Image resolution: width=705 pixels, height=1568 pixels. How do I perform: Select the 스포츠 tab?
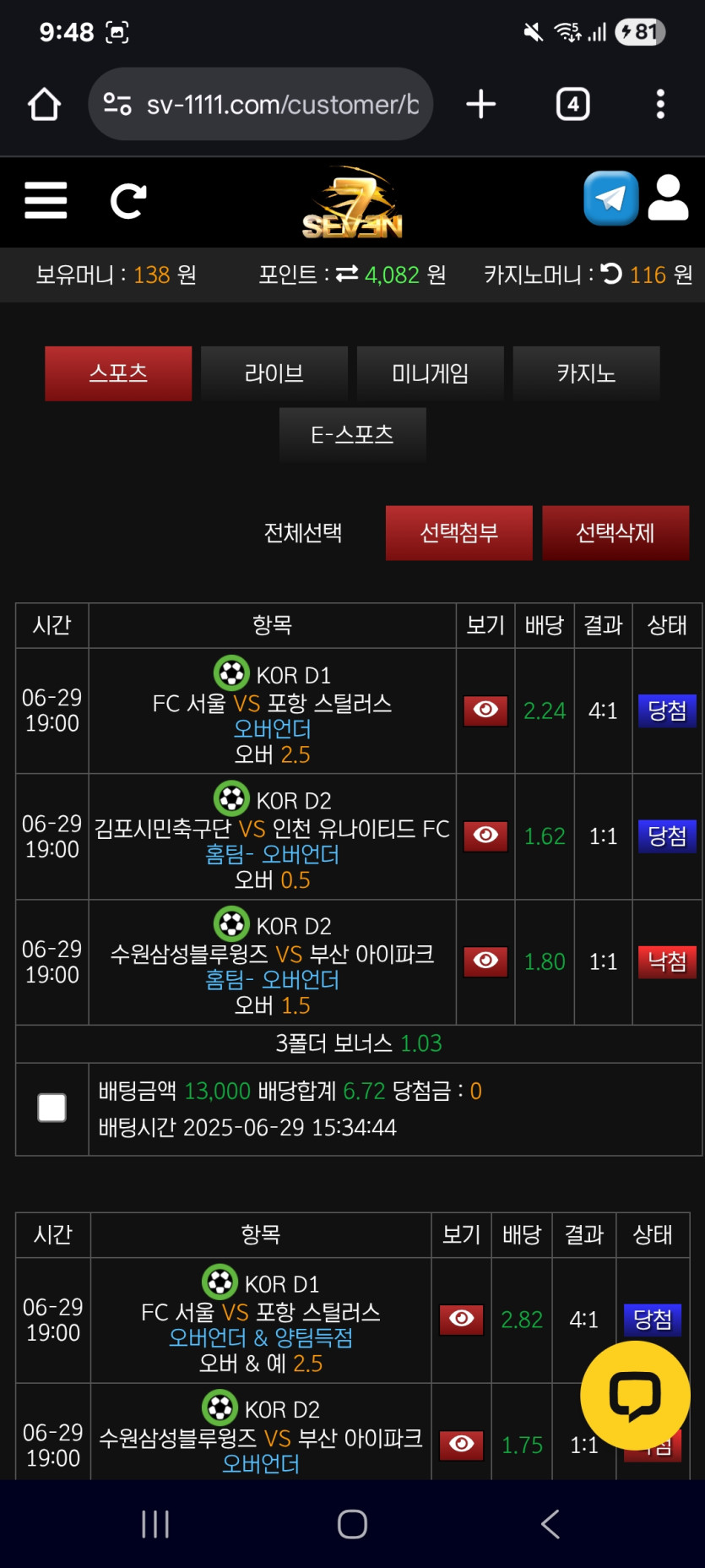point(118,373)
